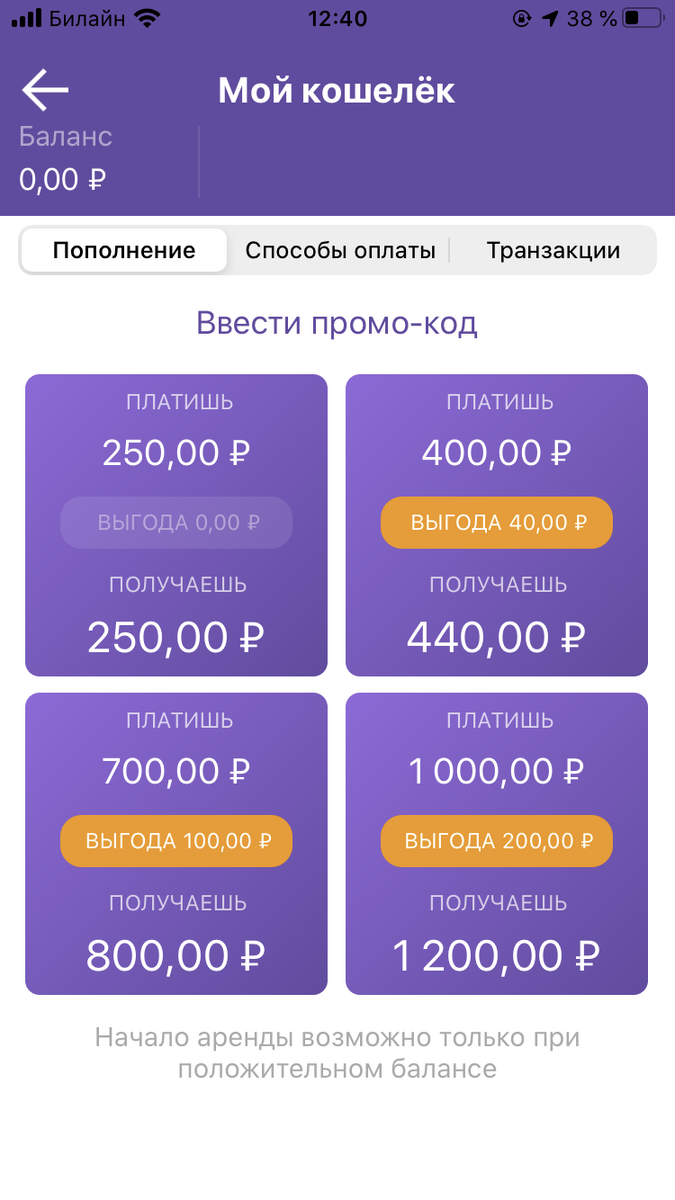Pick the 700,00 ₽ top-up card
This screenshot has height=1200, width=675.
pyautogui.click(x=176, y=843)
